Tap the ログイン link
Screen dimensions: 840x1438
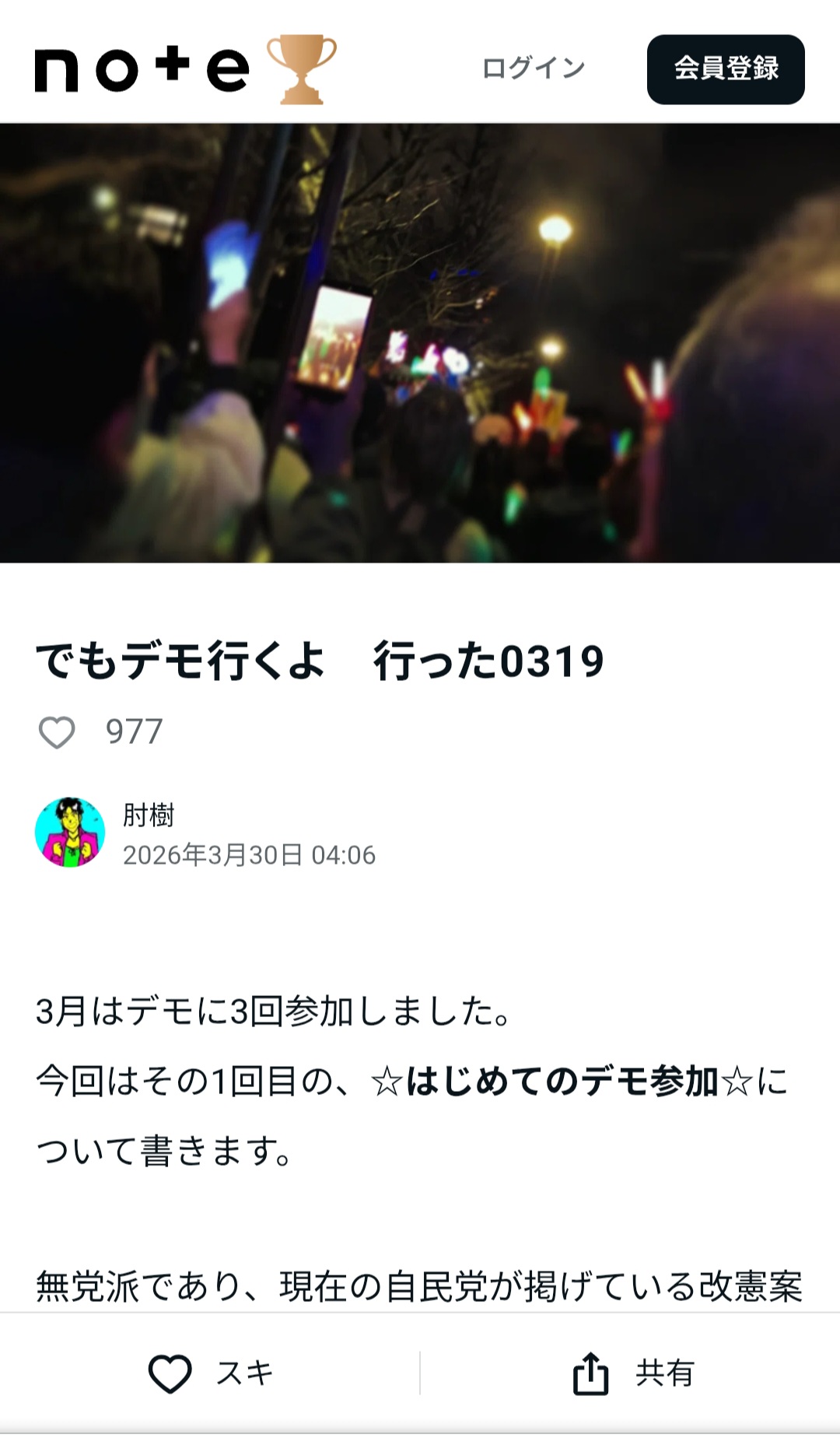coord(533,68)
